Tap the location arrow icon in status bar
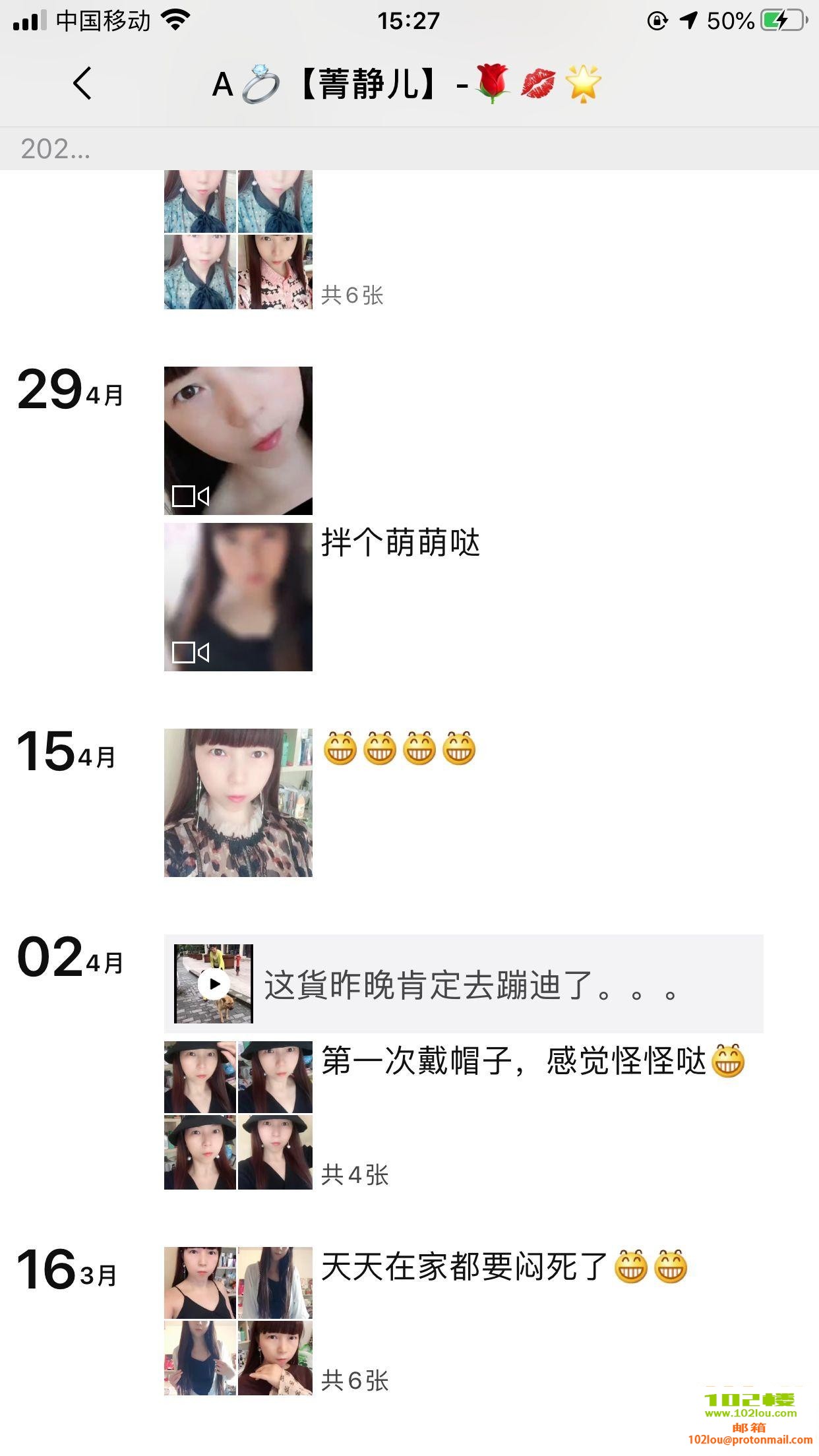Screen dimensions: 819x1456 coord(690,20)
